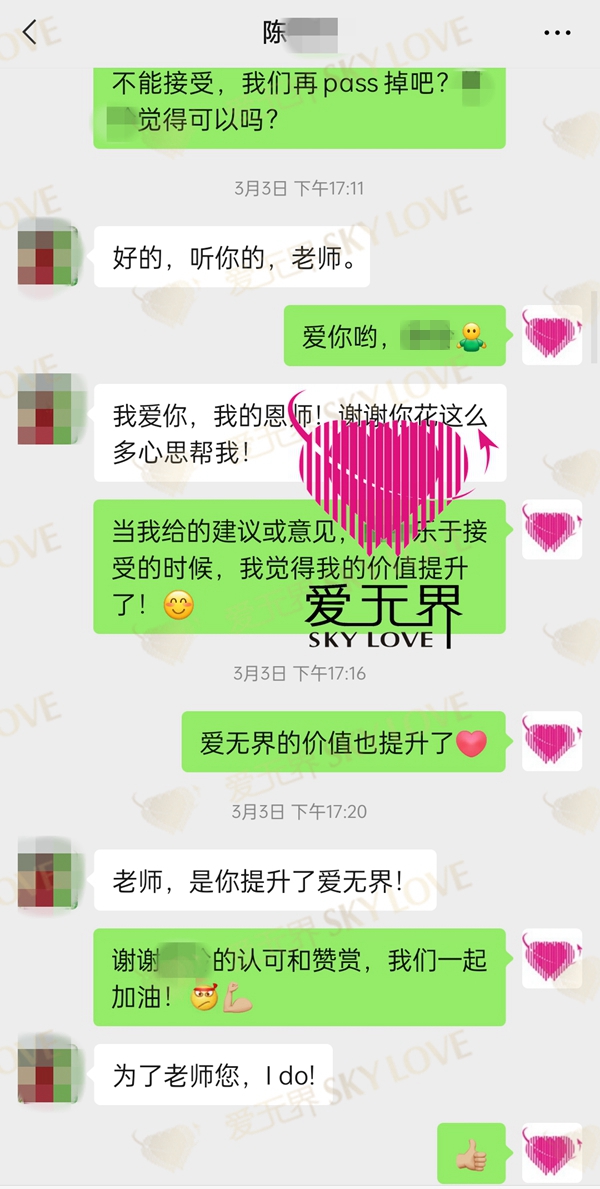Screen dimensions: 600x1189
Task: Tap heart avatar next to 爱无界的价值也提升了
Action: tap(552, 741)
